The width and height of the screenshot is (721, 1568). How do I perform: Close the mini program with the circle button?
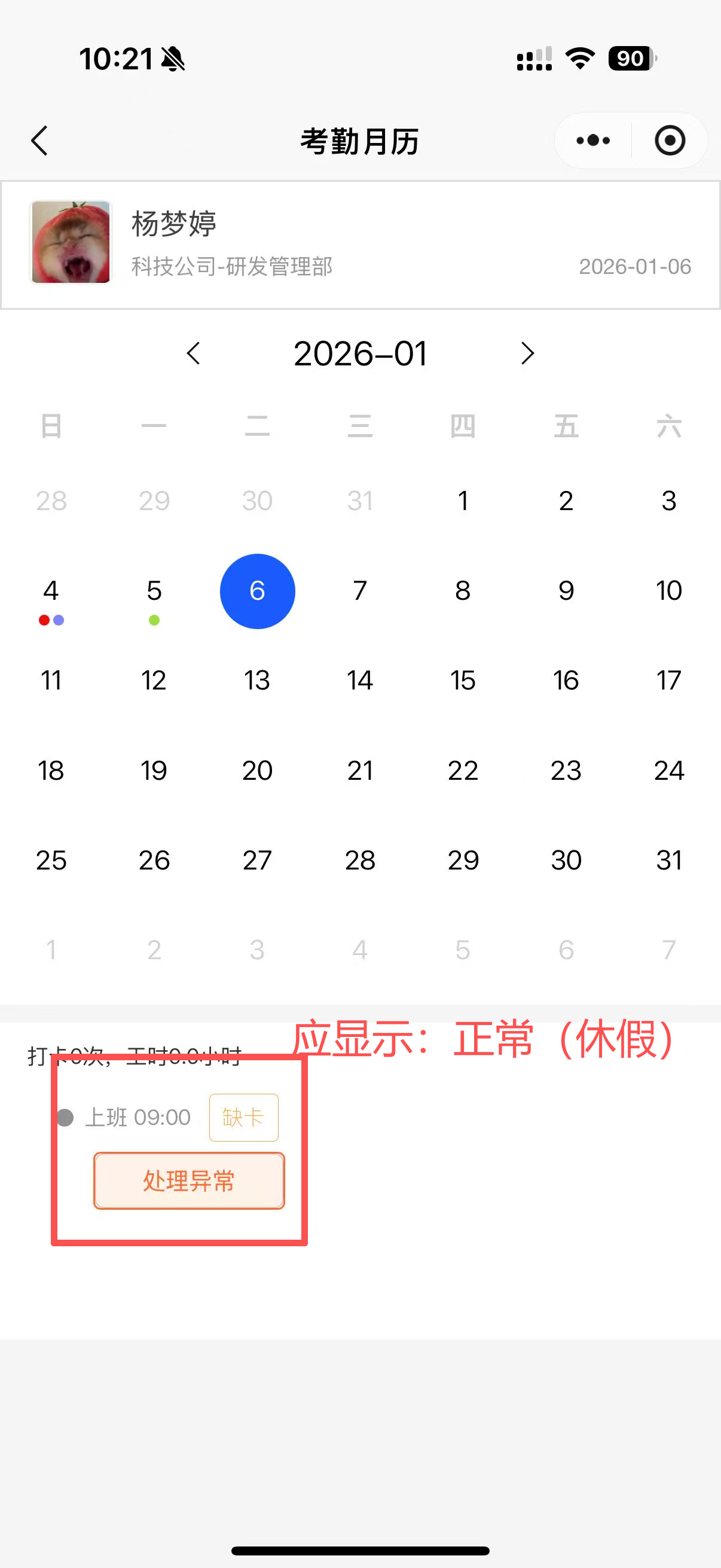670,141
